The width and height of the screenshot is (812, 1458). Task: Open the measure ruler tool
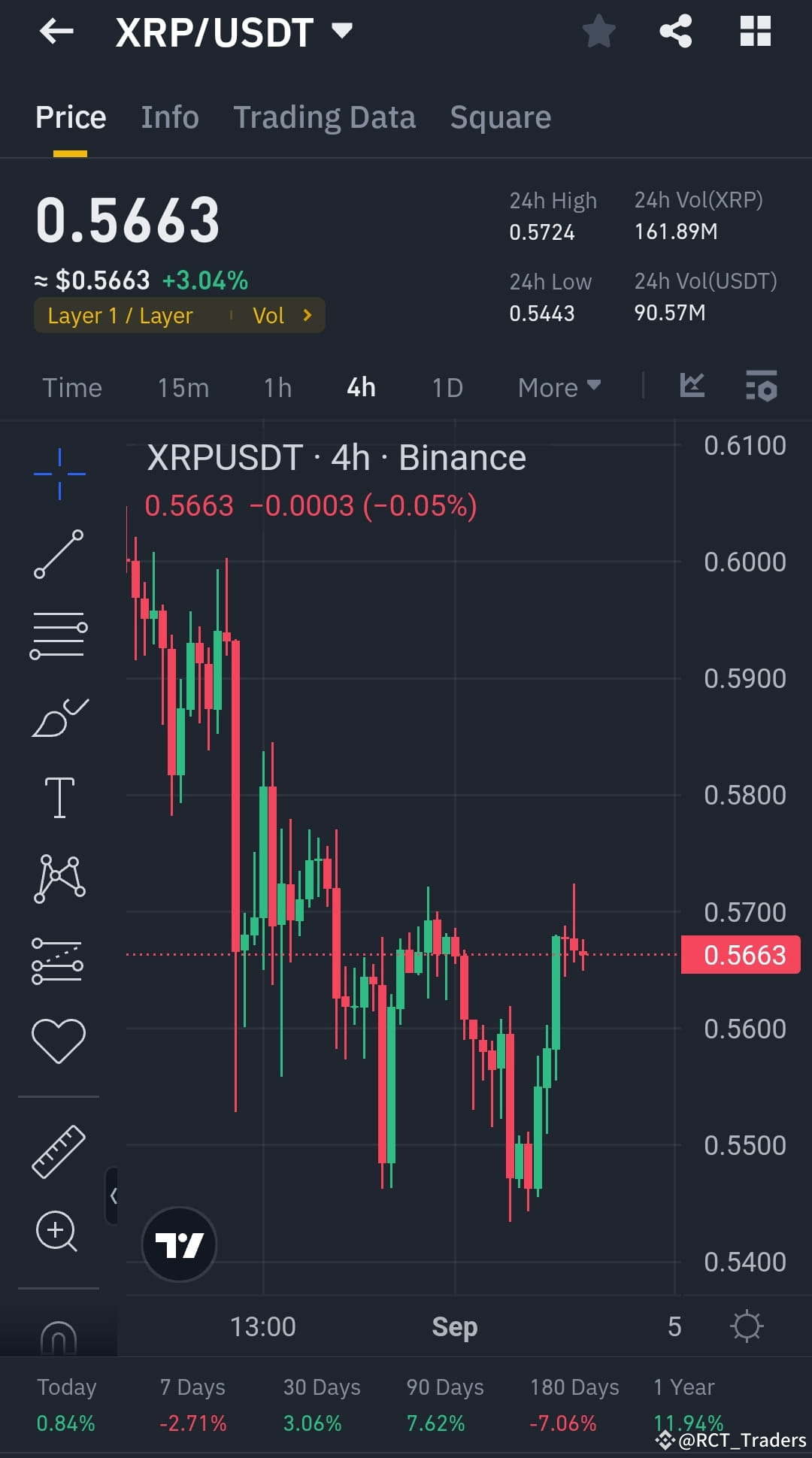point(58,1150)
